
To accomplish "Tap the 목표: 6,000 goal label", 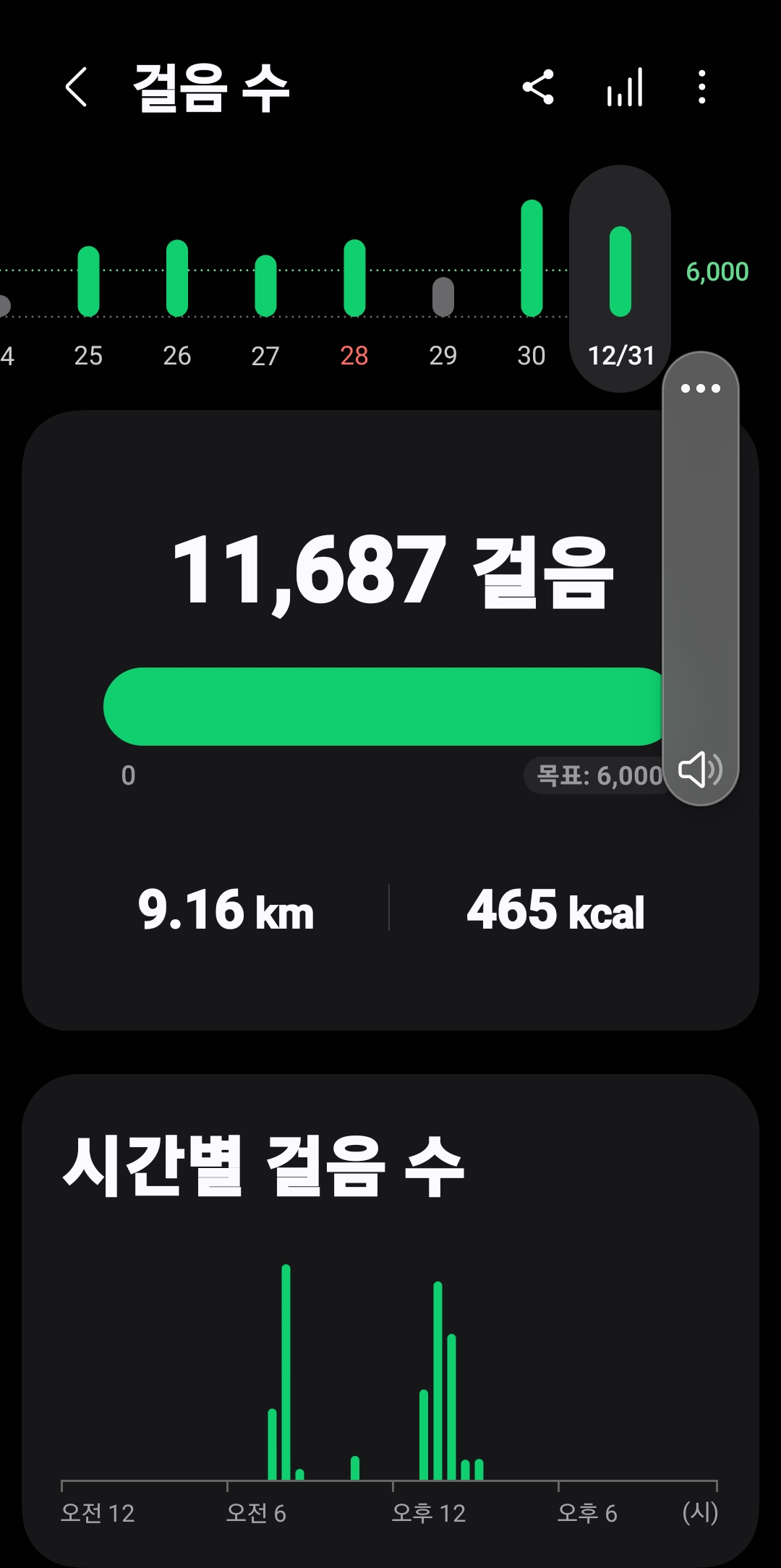I will click(x=597, y=776).
